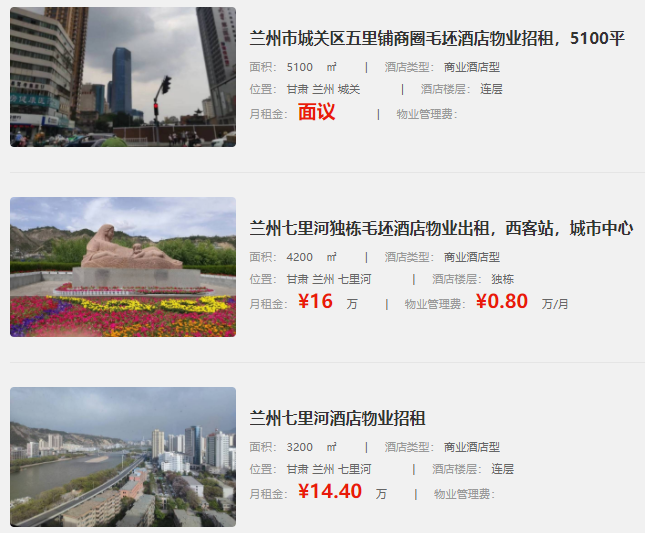This screenshot has height=533, width=645.
Task: Open the 兰州七里河酒店物业招租 listing
Action: [338, 418]
